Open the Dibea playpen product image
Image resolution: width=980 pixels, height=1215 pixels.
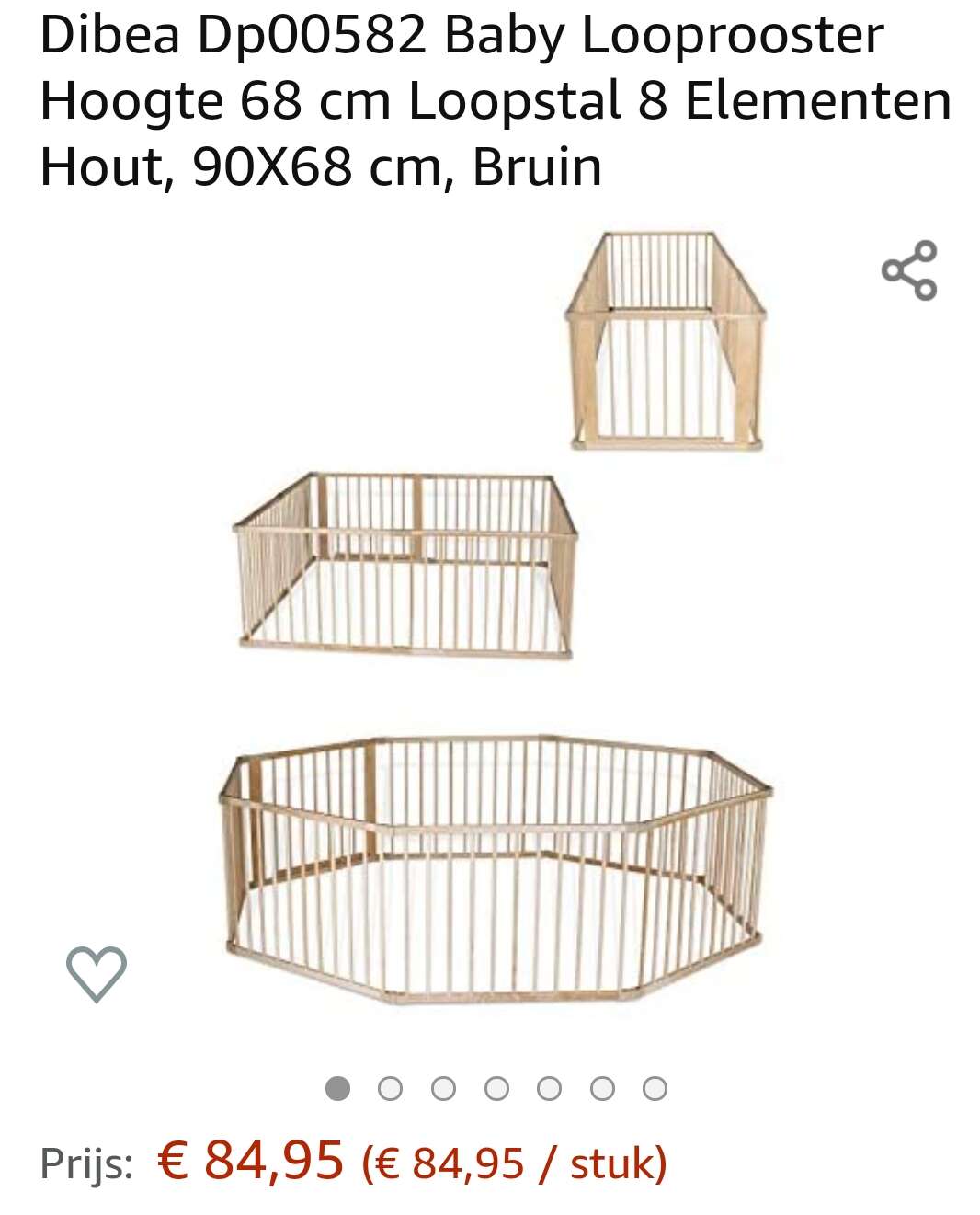[496, 616]
